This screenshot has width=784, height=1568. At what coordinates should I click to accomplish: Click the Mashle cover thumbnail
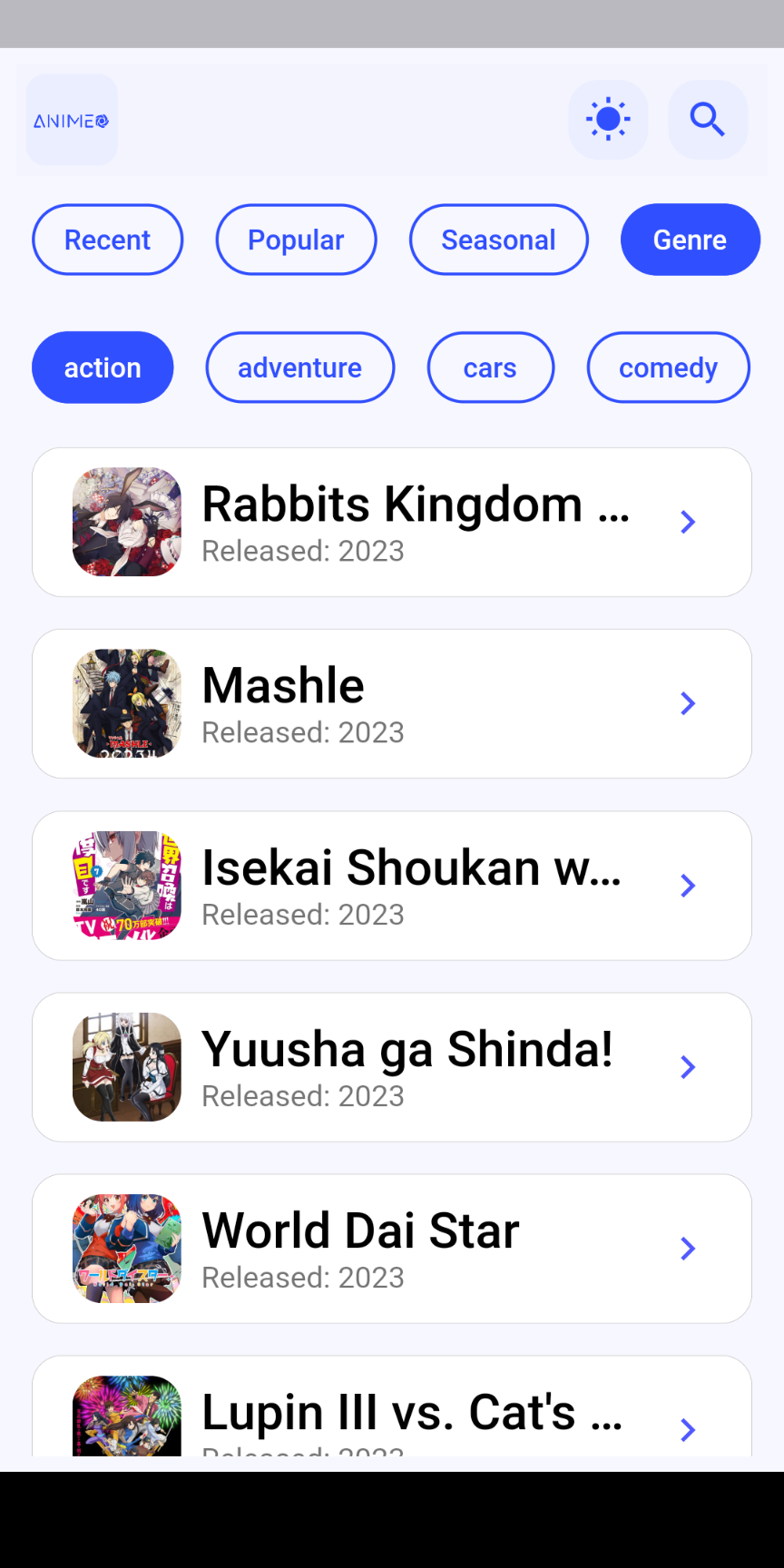pyautogui.click(x=126, y=704)
